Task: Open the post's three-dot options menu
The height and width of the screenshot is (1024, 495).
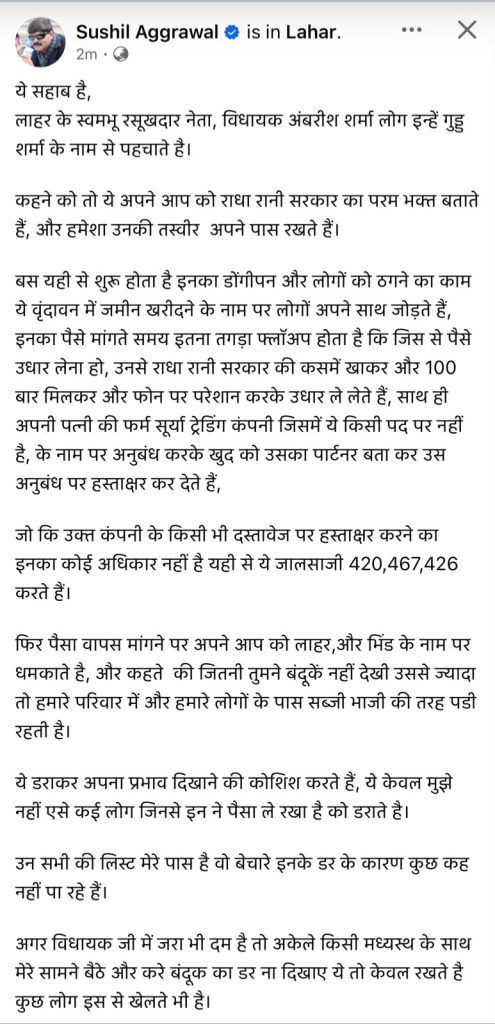Action: click(411, 30)
